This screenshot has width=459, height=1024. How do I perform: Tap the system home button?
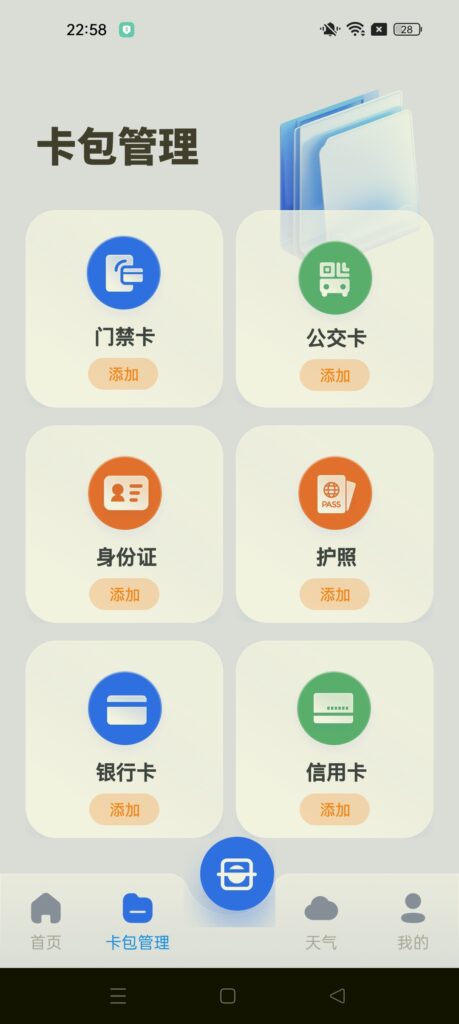[x=227, y=995]
